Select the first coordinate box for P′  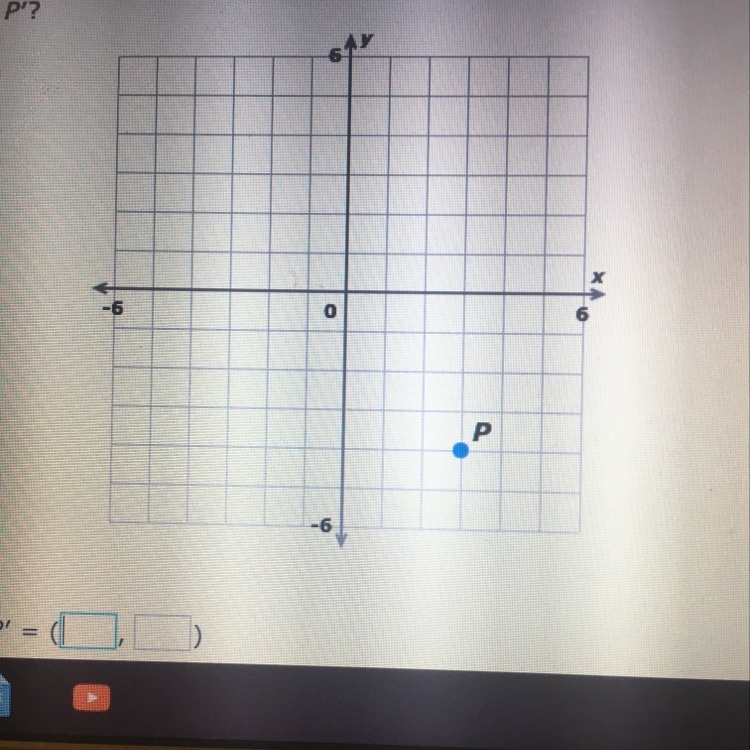click(x=88, y=631)
